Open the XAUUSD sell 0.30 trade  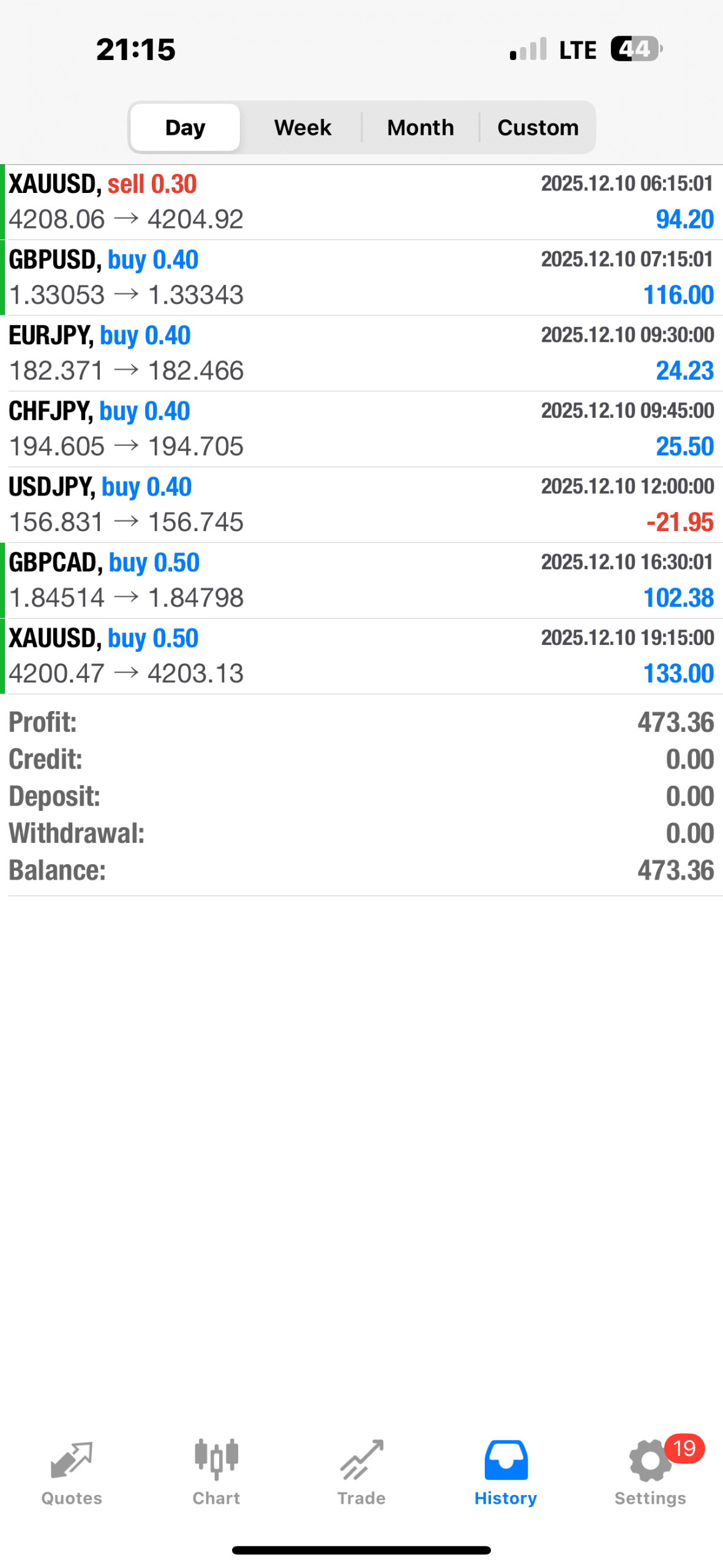(361, 202)
